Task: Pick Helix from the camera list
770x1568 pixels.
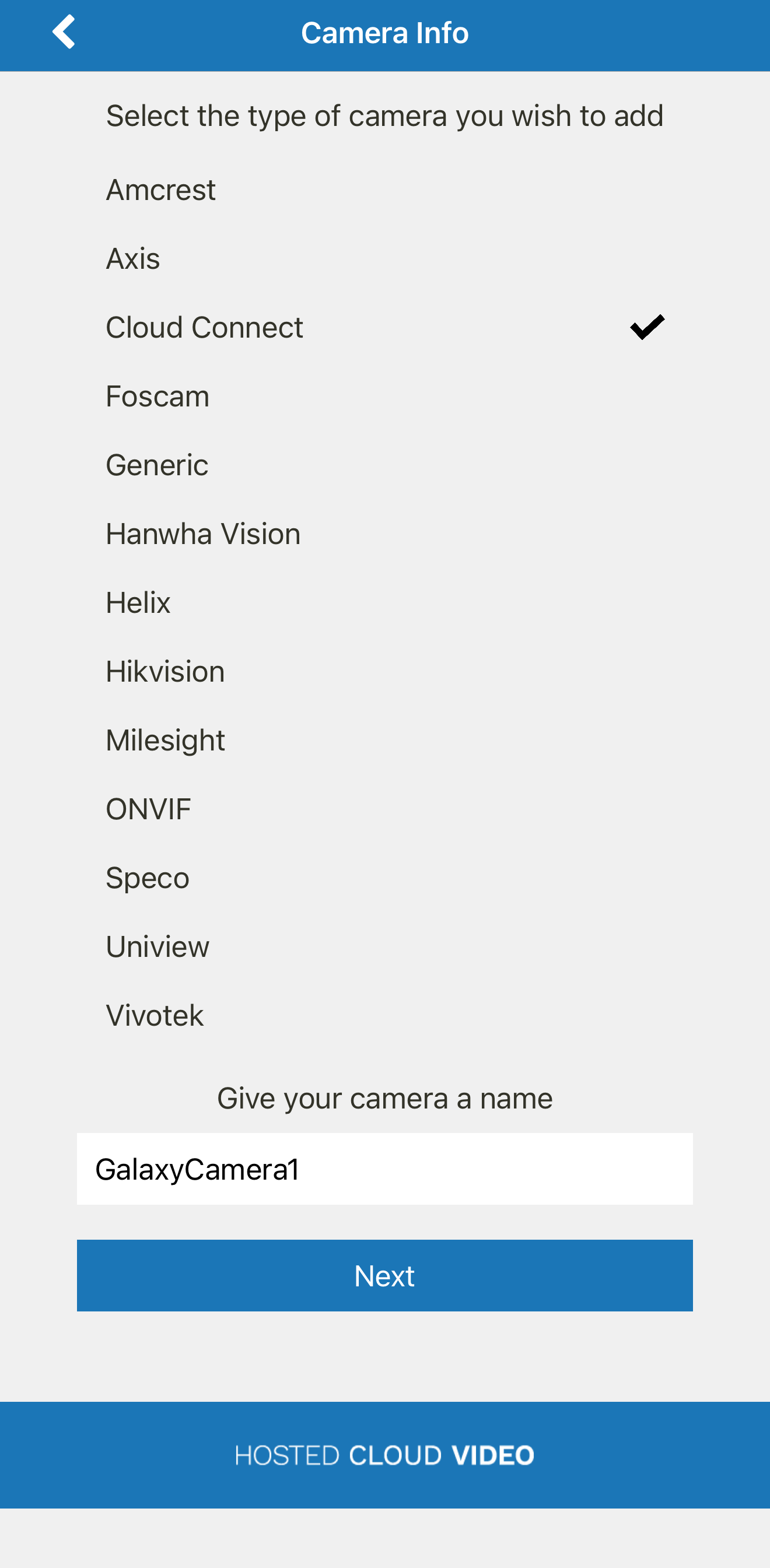Action: tap(138, 602)
